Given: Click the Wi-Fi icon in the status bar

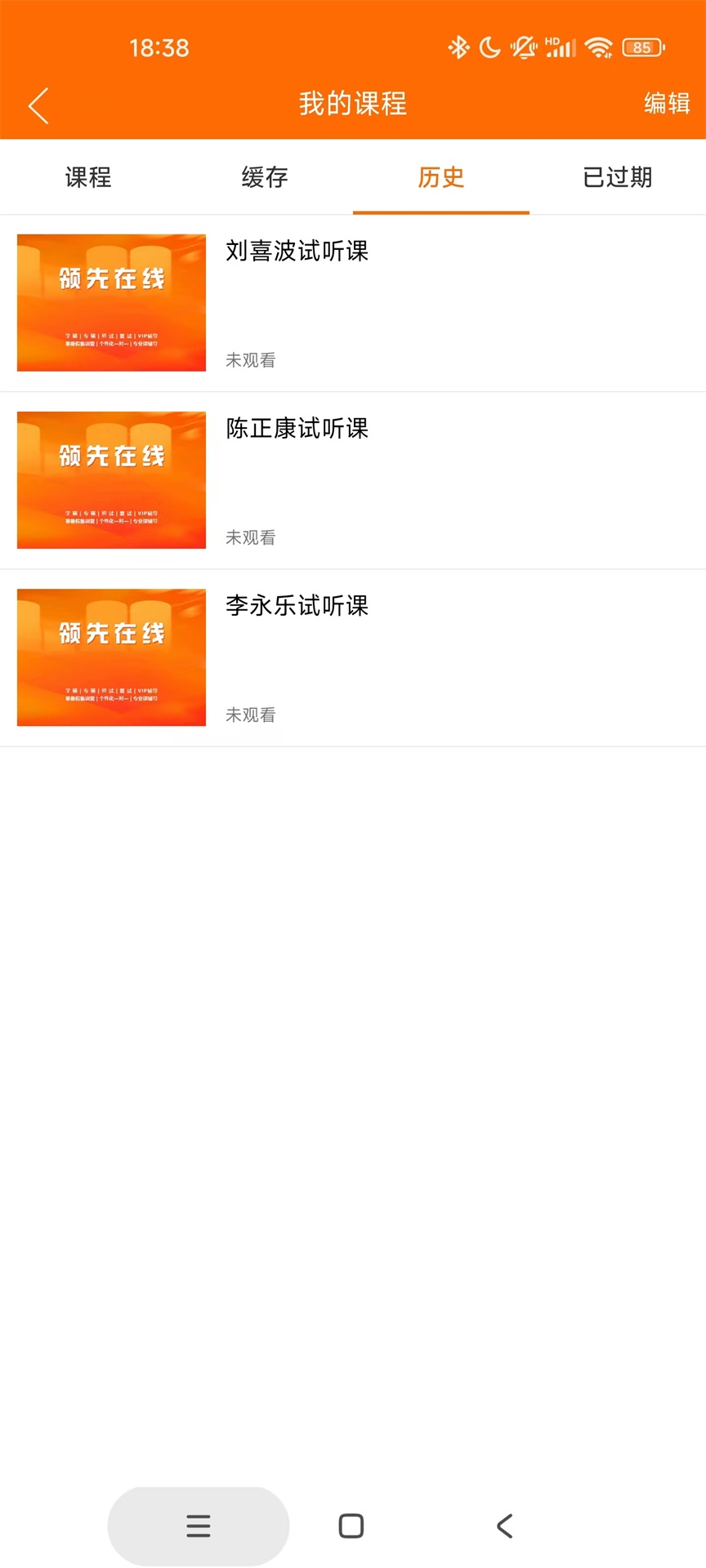Looking at the screenshot, I should [601, 47].
